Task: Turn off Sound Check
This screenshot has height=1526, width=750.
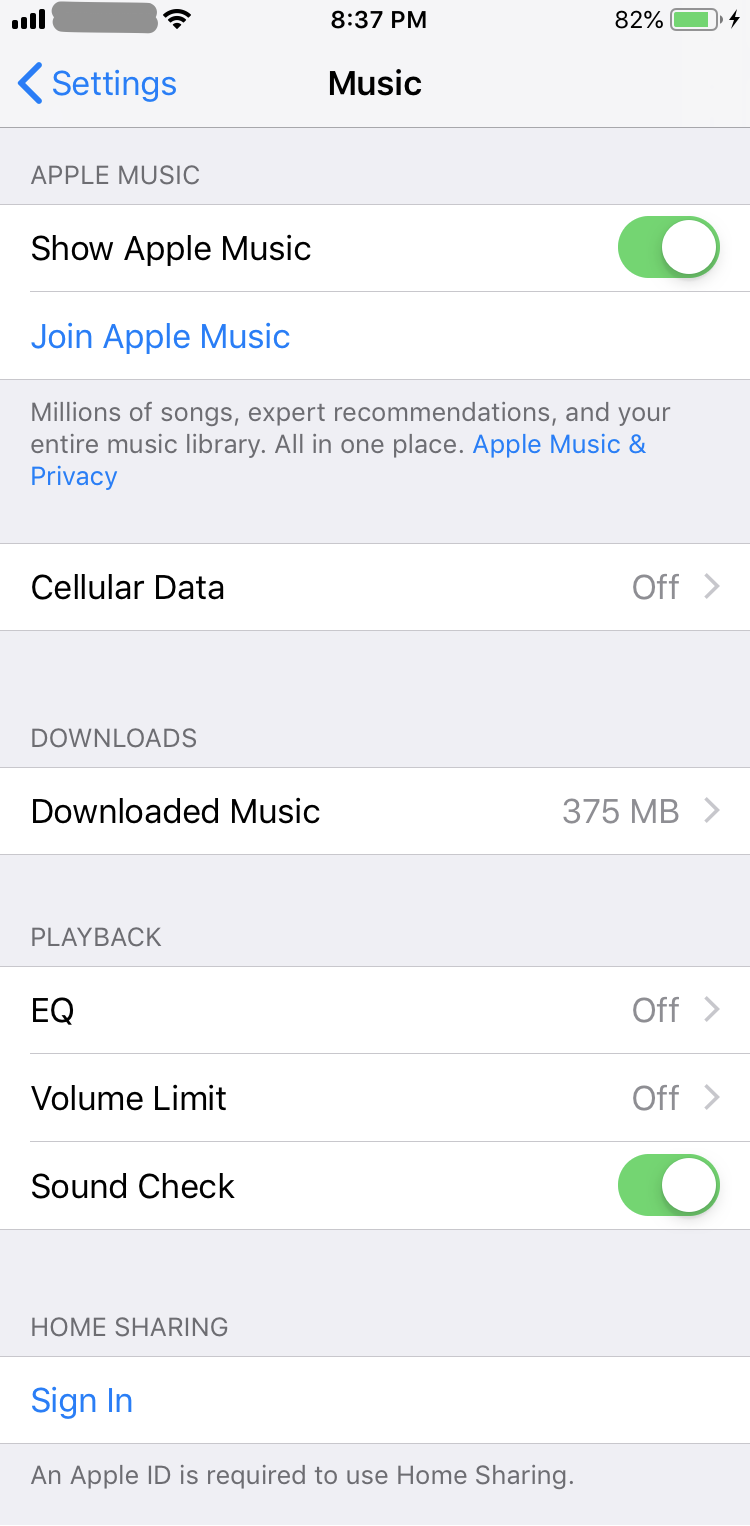Action: pyautogui.click(x=667, y=1185)
